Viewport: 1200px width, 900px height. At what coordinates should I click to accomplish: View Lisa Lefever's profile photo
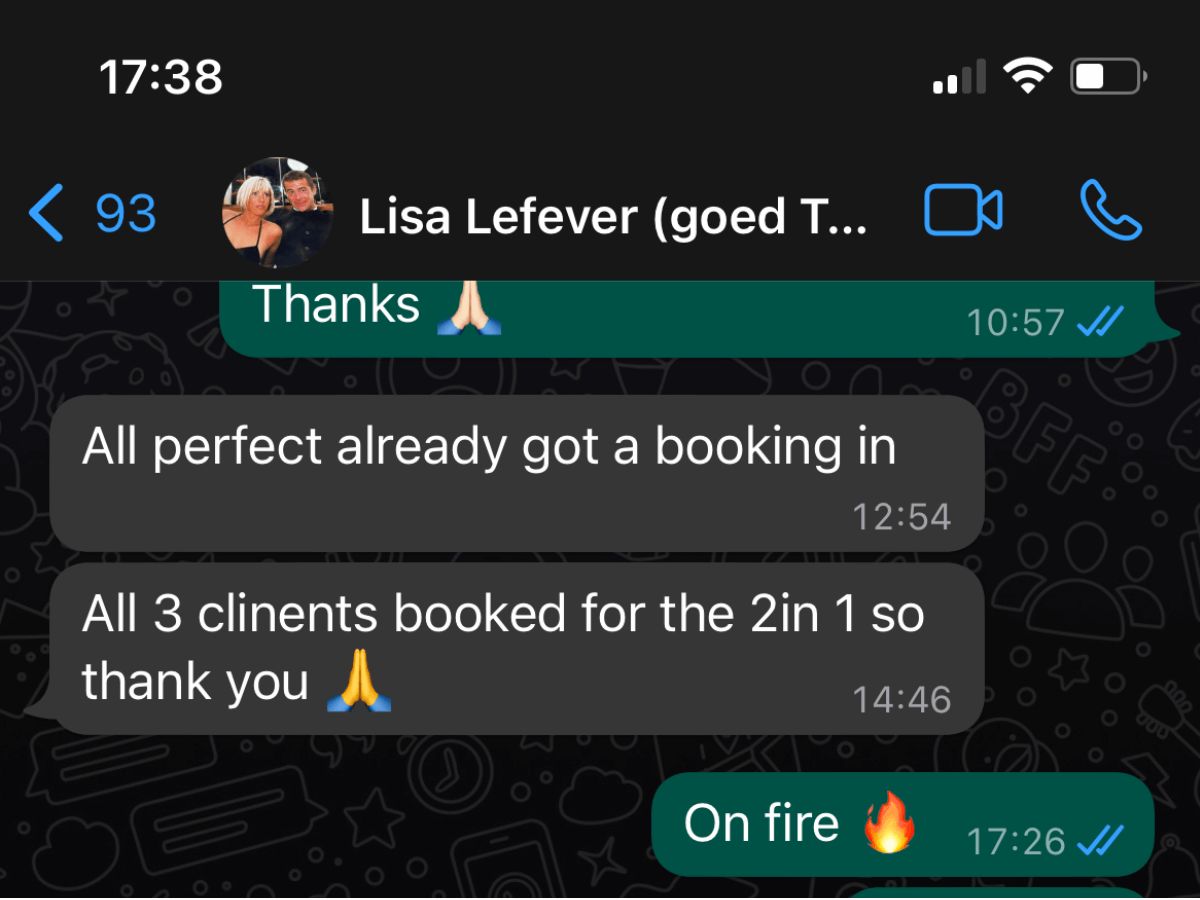point(276,212)
